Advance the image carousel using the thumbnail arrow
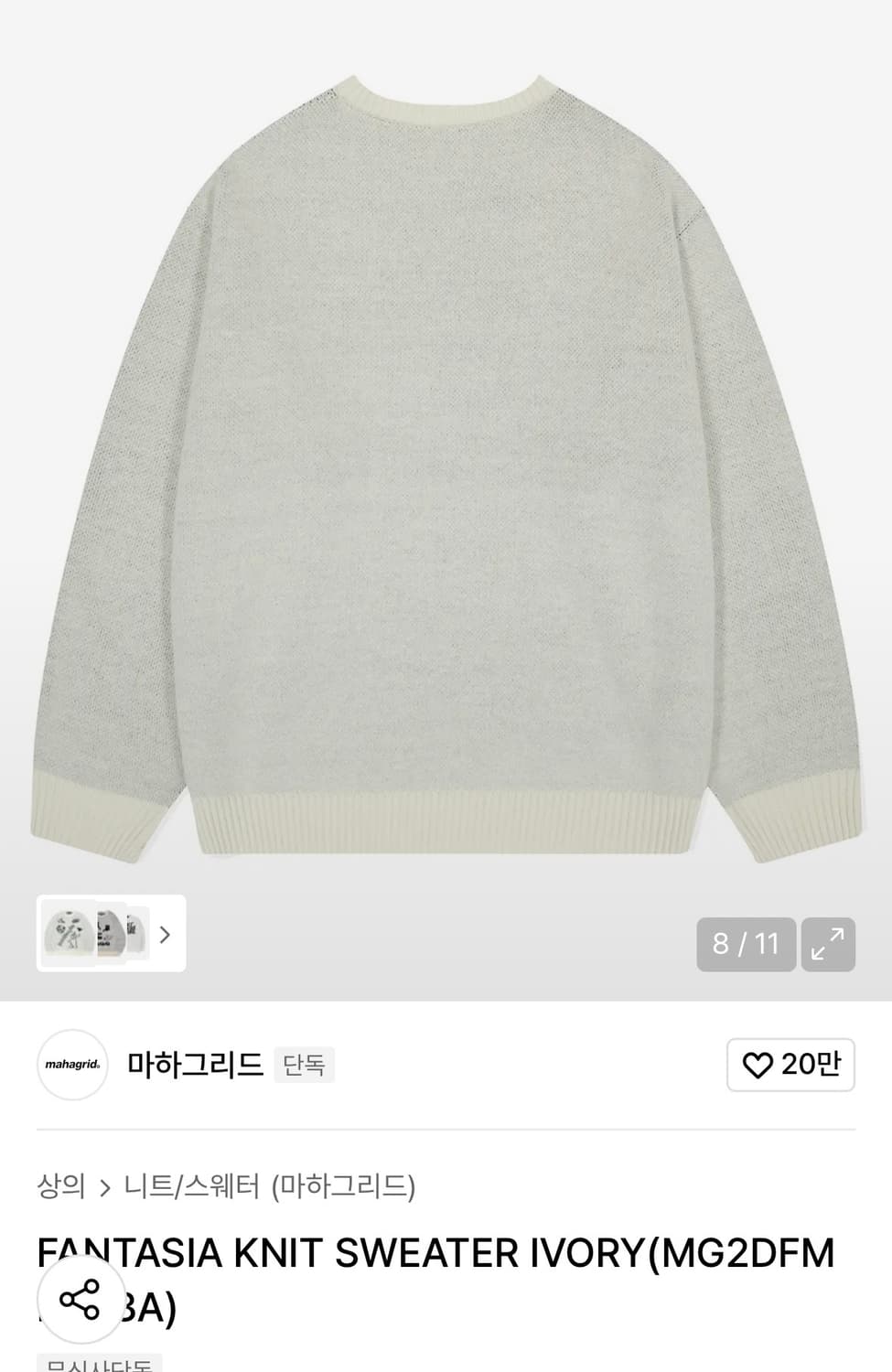This screenshot has width=892, height=1372. coord(166,935)
